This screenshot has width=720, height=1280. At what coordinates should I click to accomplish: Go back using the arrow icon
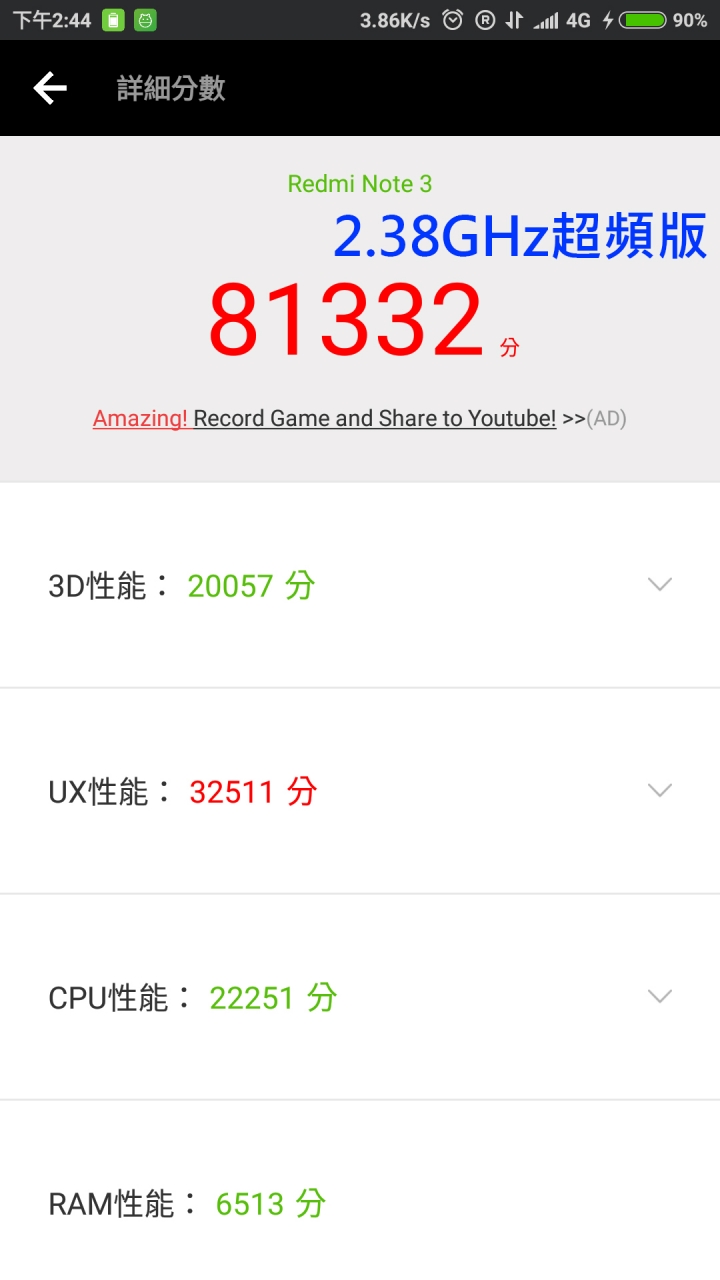pos(50,88)
